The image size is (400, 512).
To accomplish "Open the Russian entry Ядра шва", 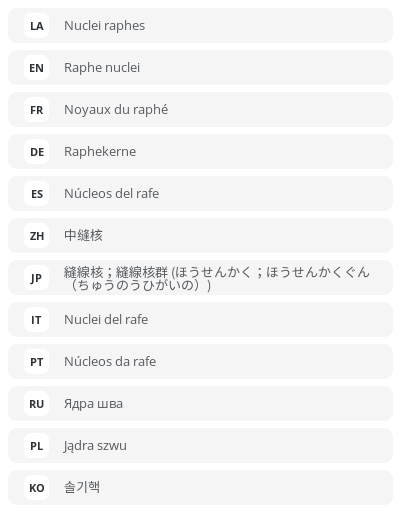I will tap(200, 404).
